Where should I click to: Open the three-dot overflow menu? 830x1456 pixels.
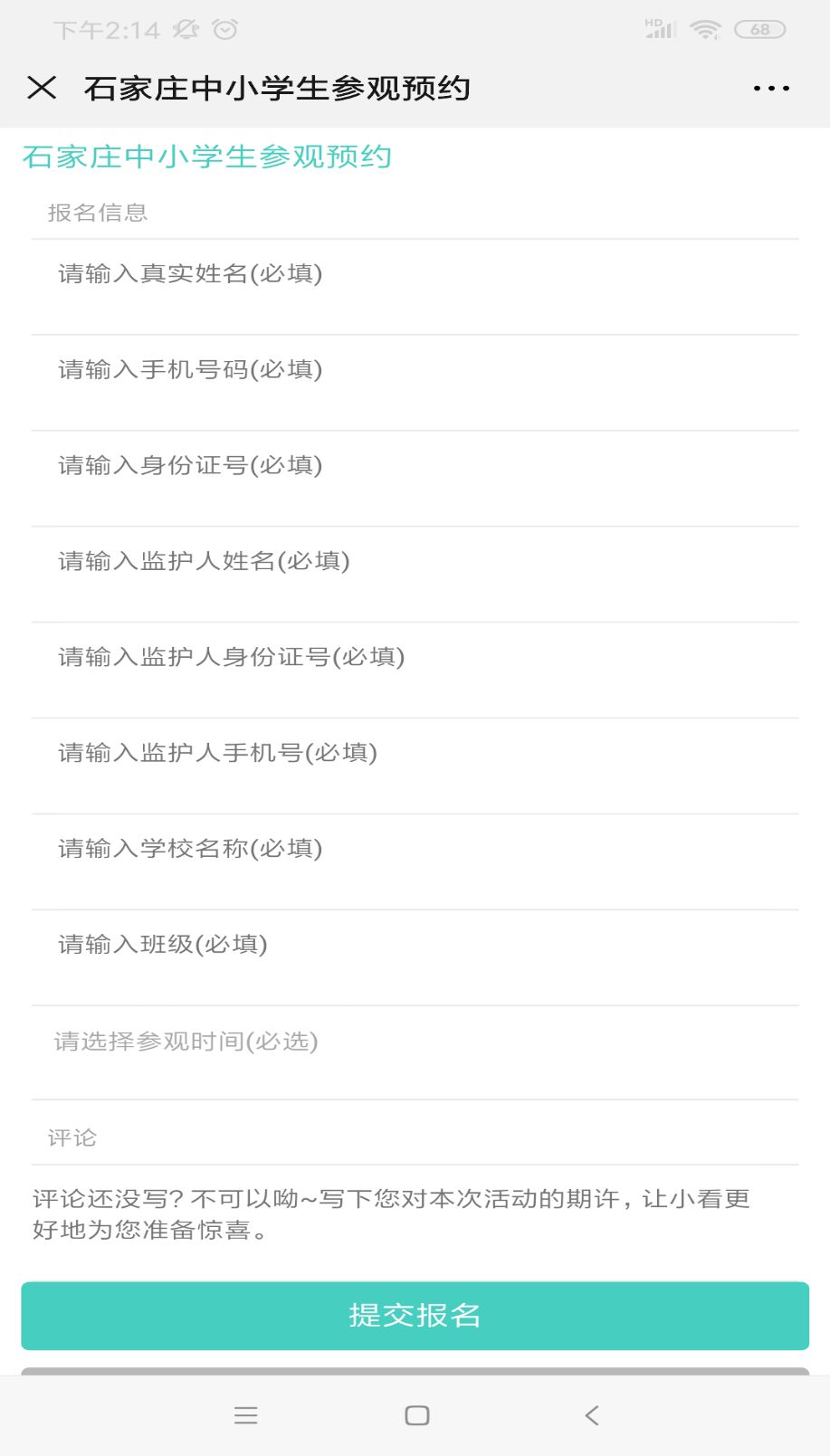coord(771,88)
